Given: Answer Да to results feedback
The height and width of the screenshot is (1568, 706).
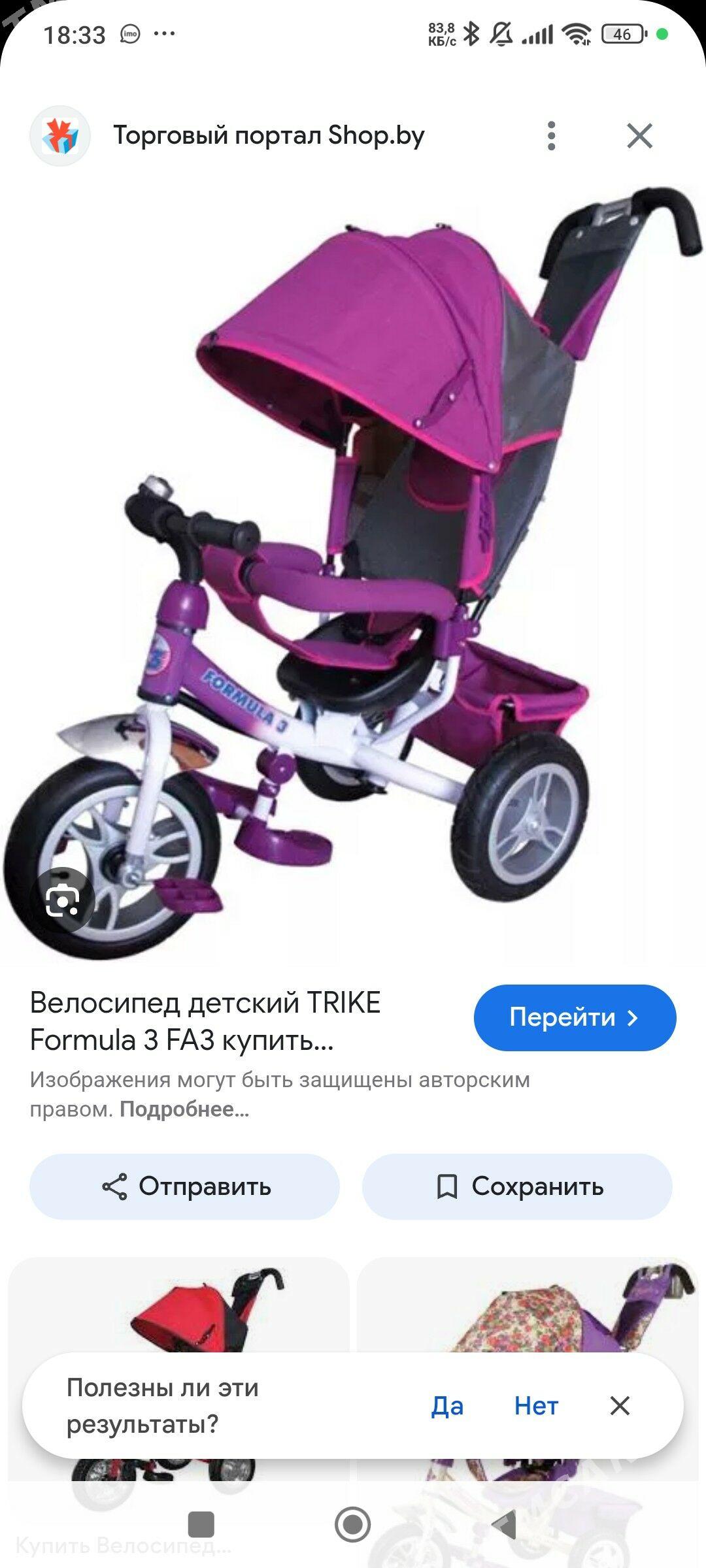Looking at the screenshot, I should click(447, 1406).
